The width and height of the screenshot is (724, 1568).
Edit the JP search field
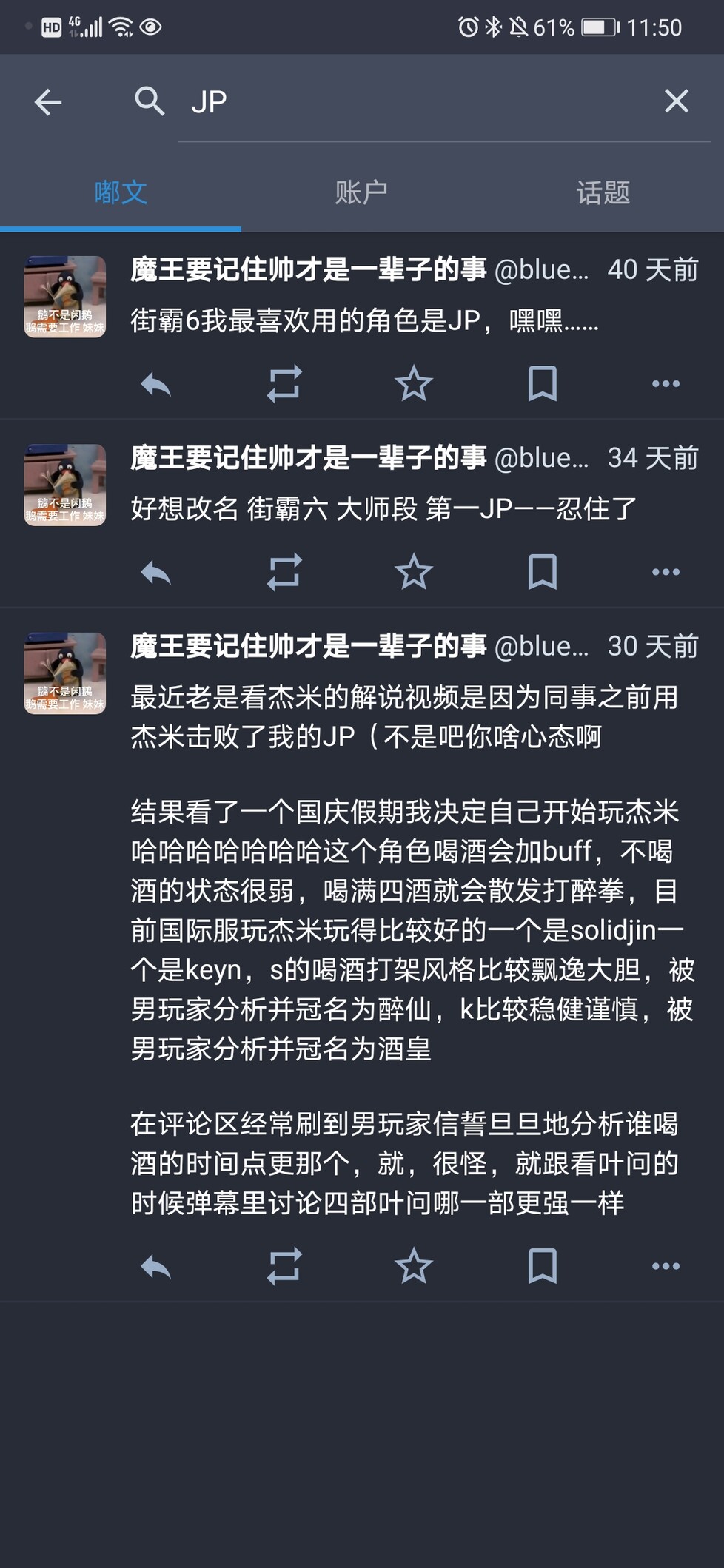coord(415,101)
